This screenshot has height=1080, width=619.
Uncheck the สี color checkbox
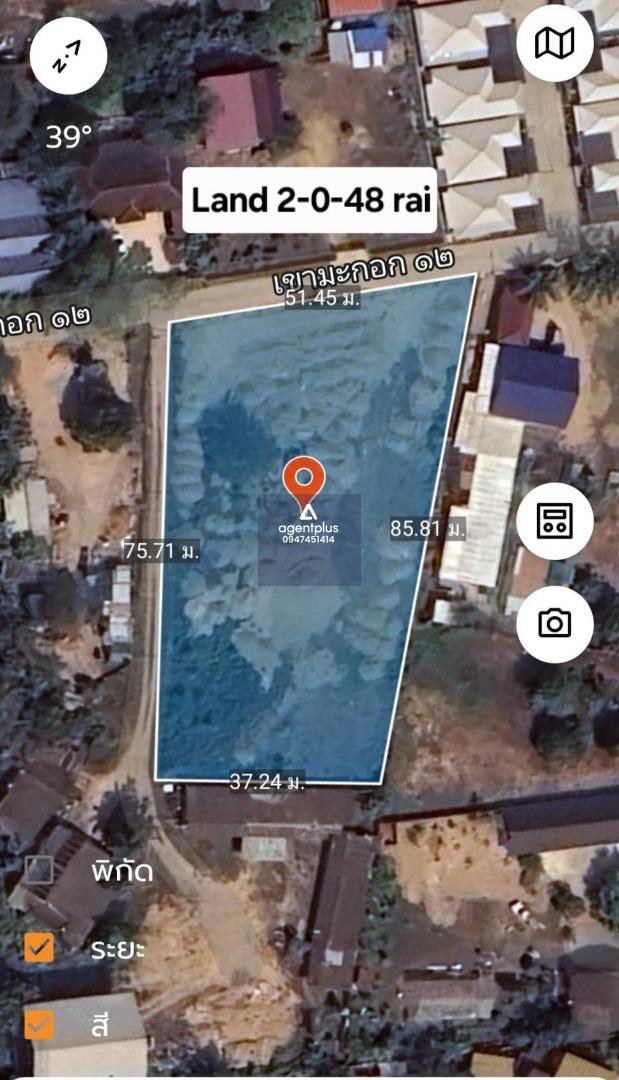[x=39, y=1024]
